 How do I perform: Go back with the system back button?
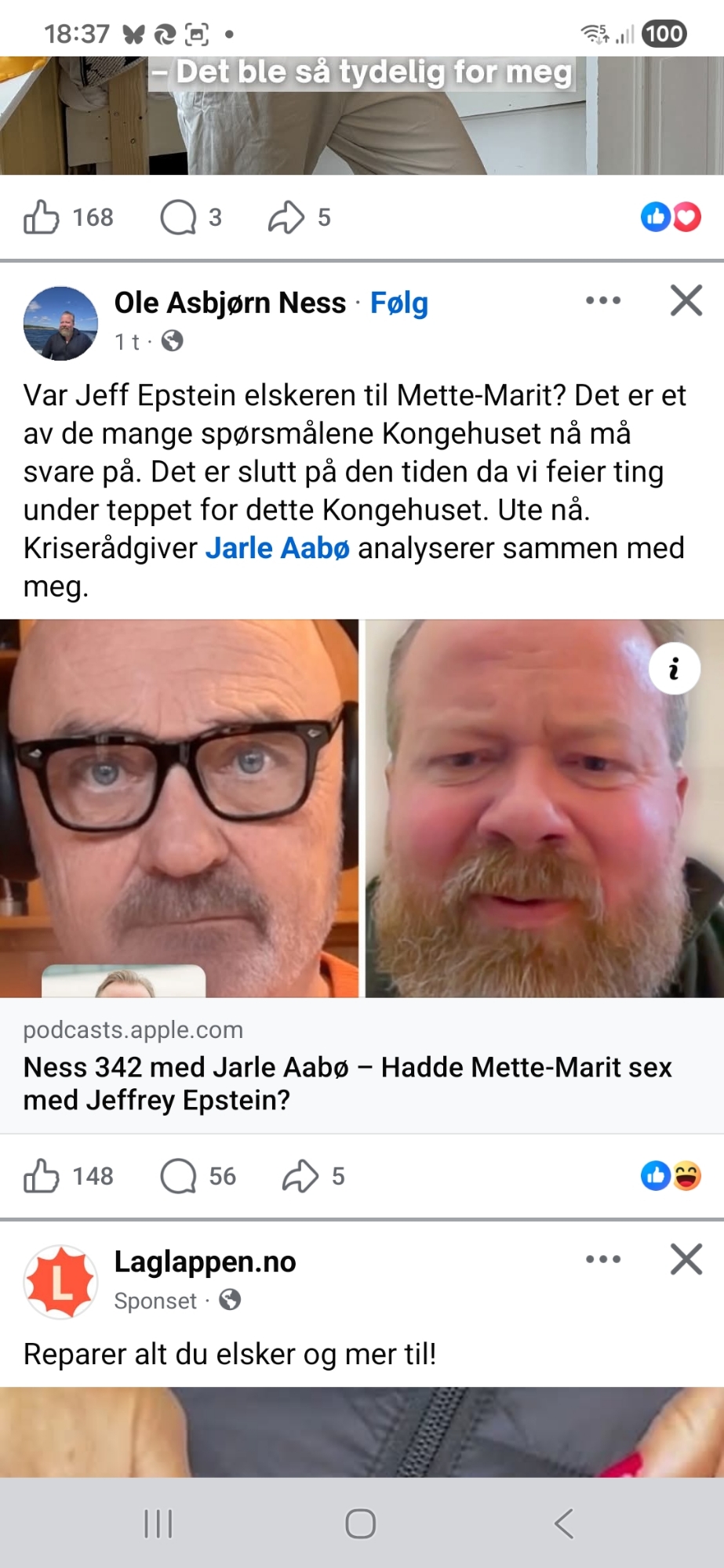[563, 1523]
